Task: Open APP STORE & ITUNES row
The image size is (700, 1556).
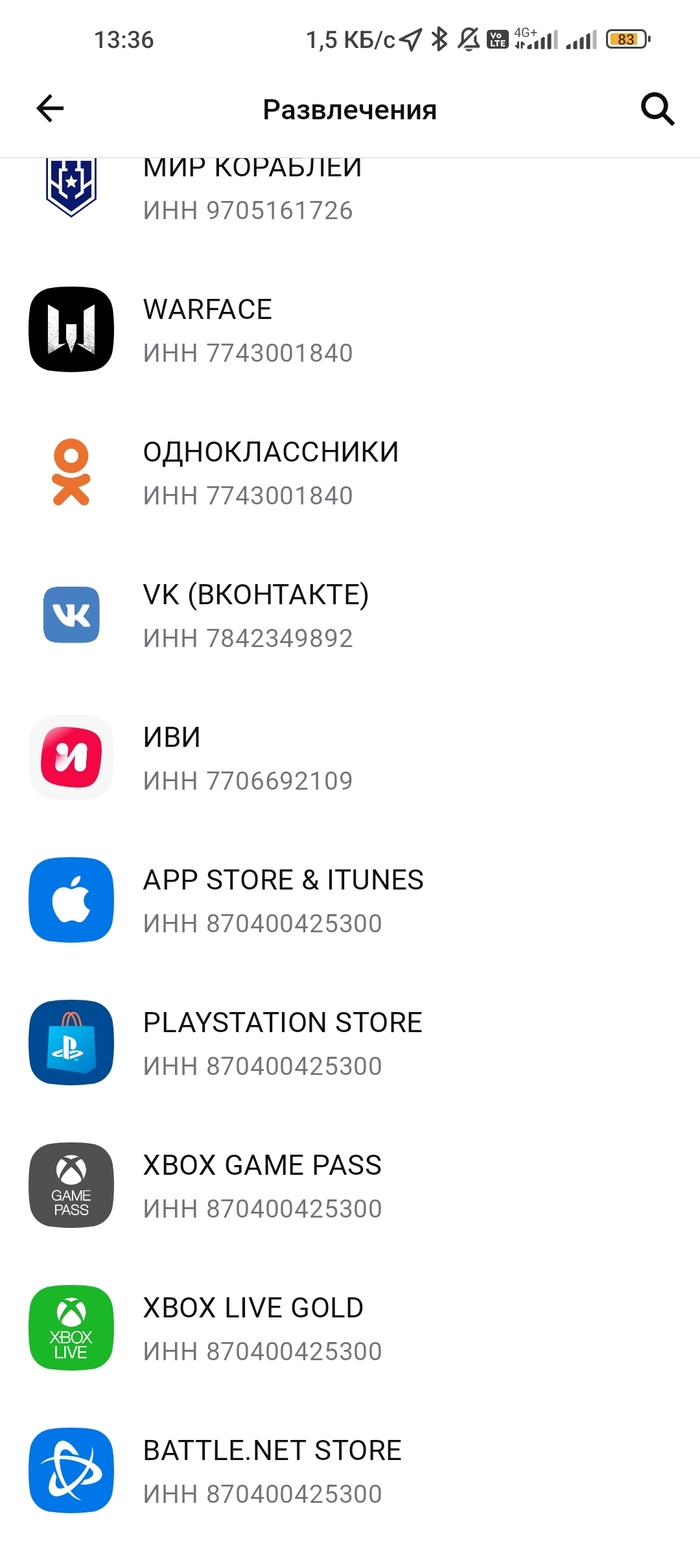Action: pos(283,900)
